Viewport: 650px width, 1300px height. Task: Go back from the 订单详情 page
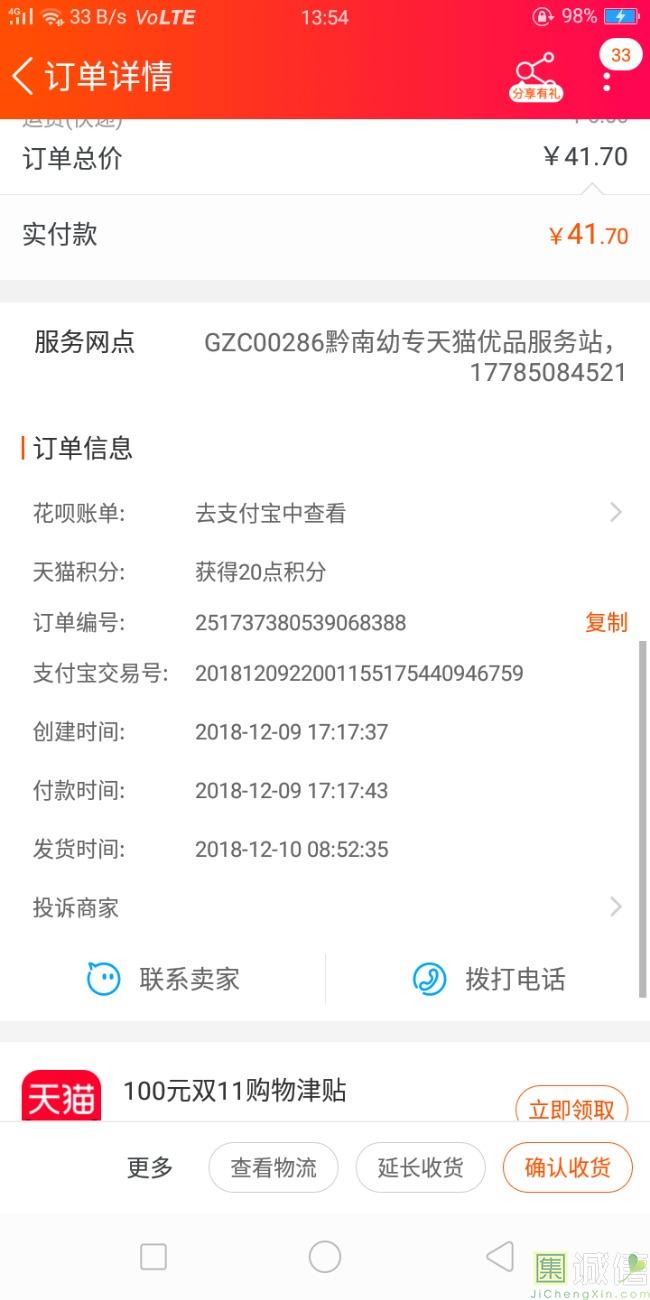click(x=22, y=76)
